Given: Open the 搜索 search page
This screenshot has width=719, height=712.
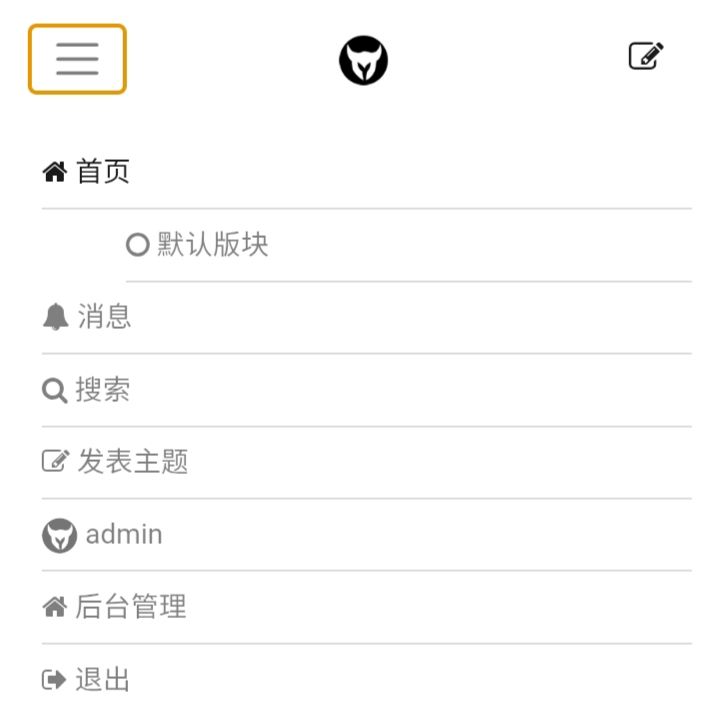Looking at the screenshot, I should click(x=87, y=390).
